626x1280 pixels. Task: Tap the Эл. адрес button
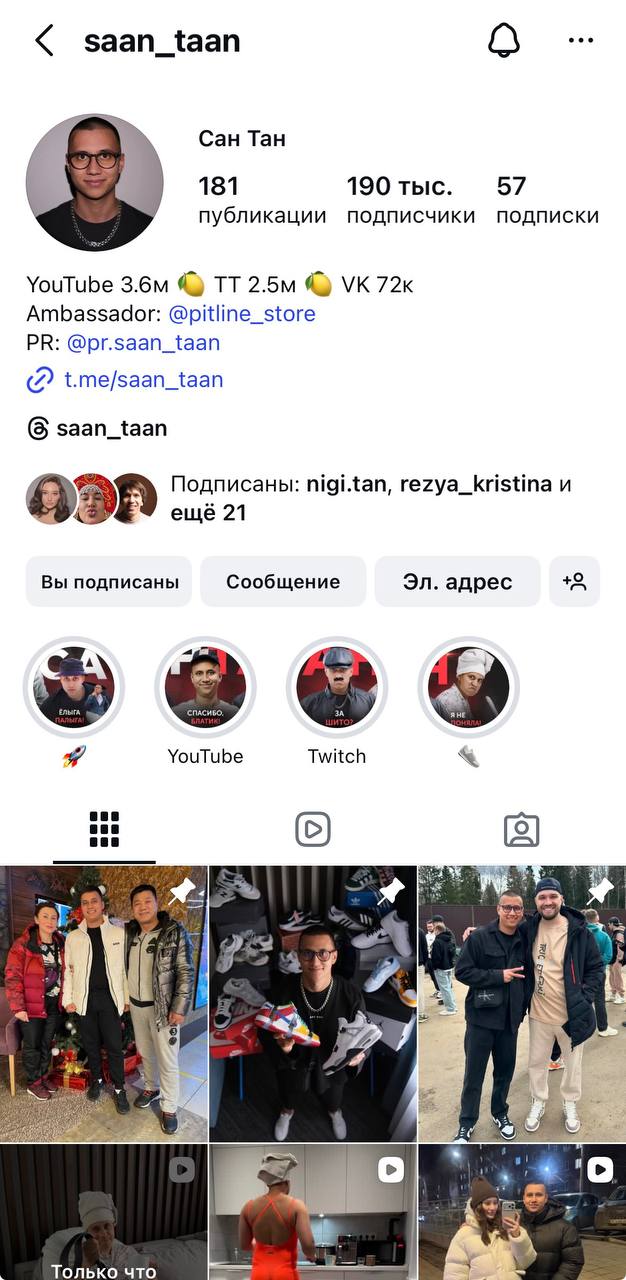(x=457, y=582)
